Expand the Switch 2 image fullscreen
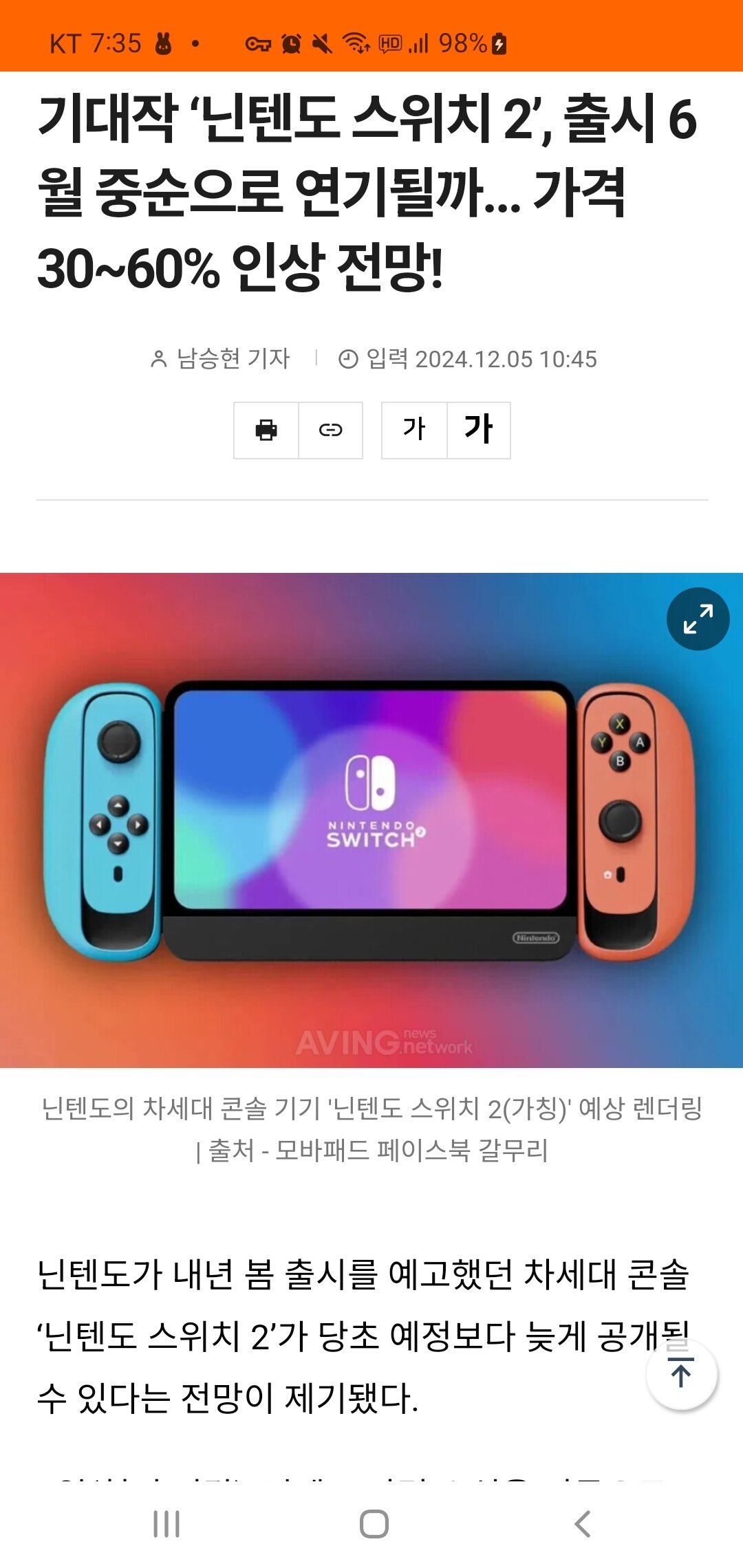 698,619
